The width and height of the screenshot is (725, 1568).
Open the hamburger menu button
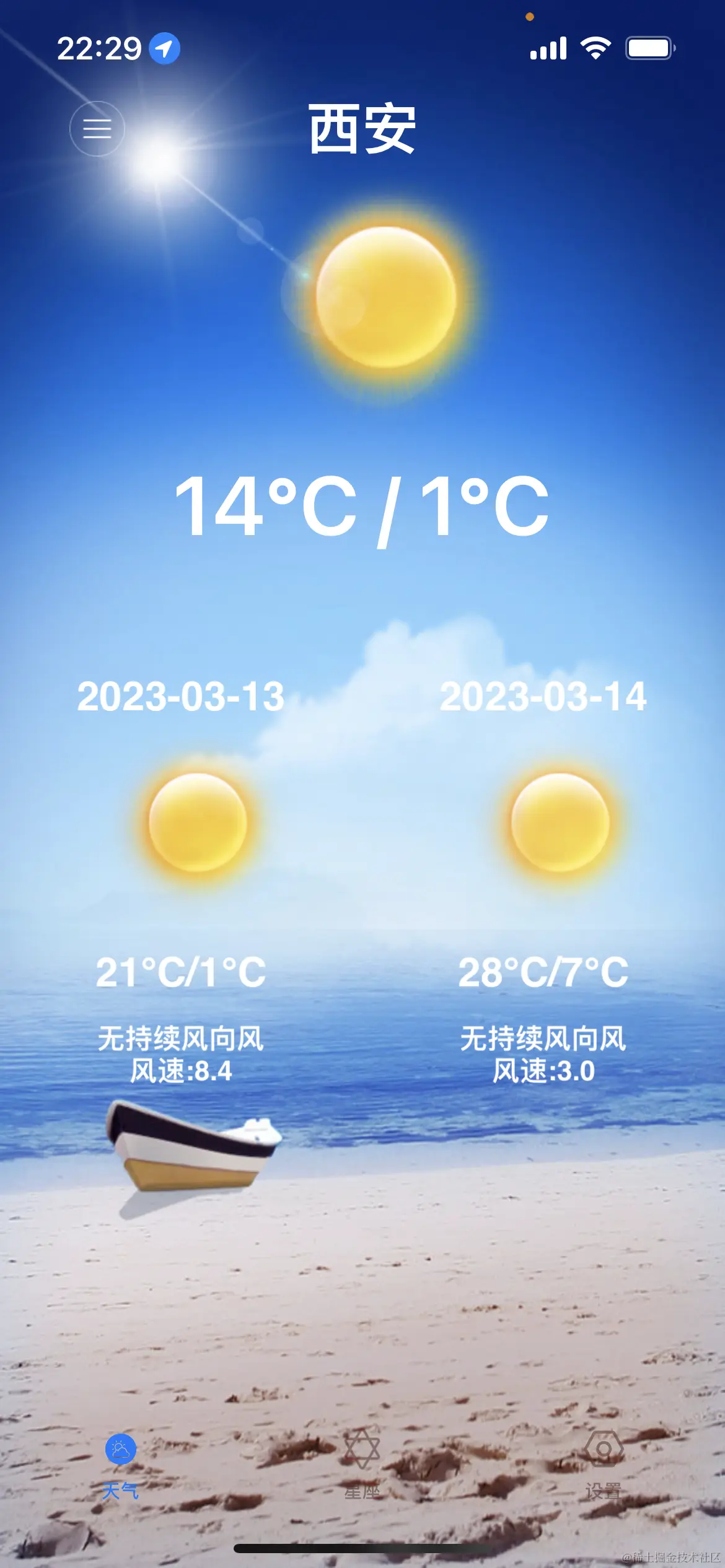[x=97, y=129]
